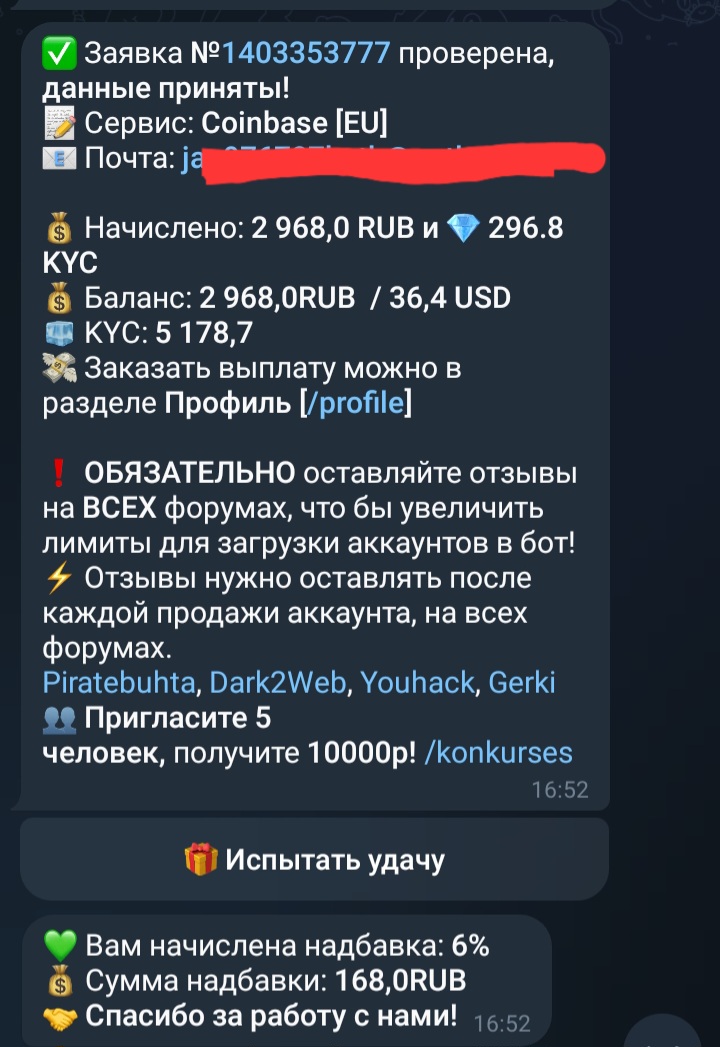Open the application number 1403353777 link
The width and height of the screenshot is (720, 1047).
coord(306,53)
